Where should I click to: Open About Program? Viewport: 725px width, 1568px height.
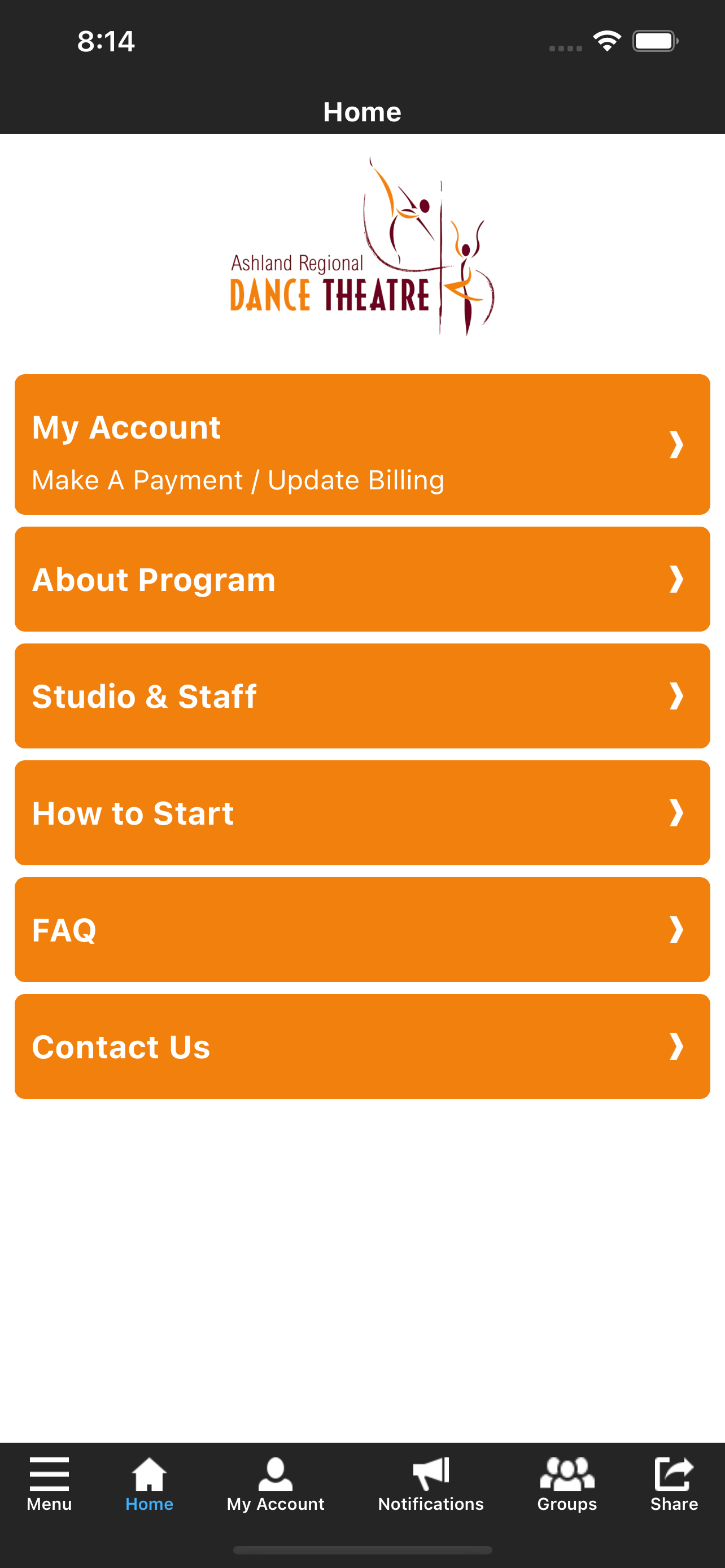362,579
